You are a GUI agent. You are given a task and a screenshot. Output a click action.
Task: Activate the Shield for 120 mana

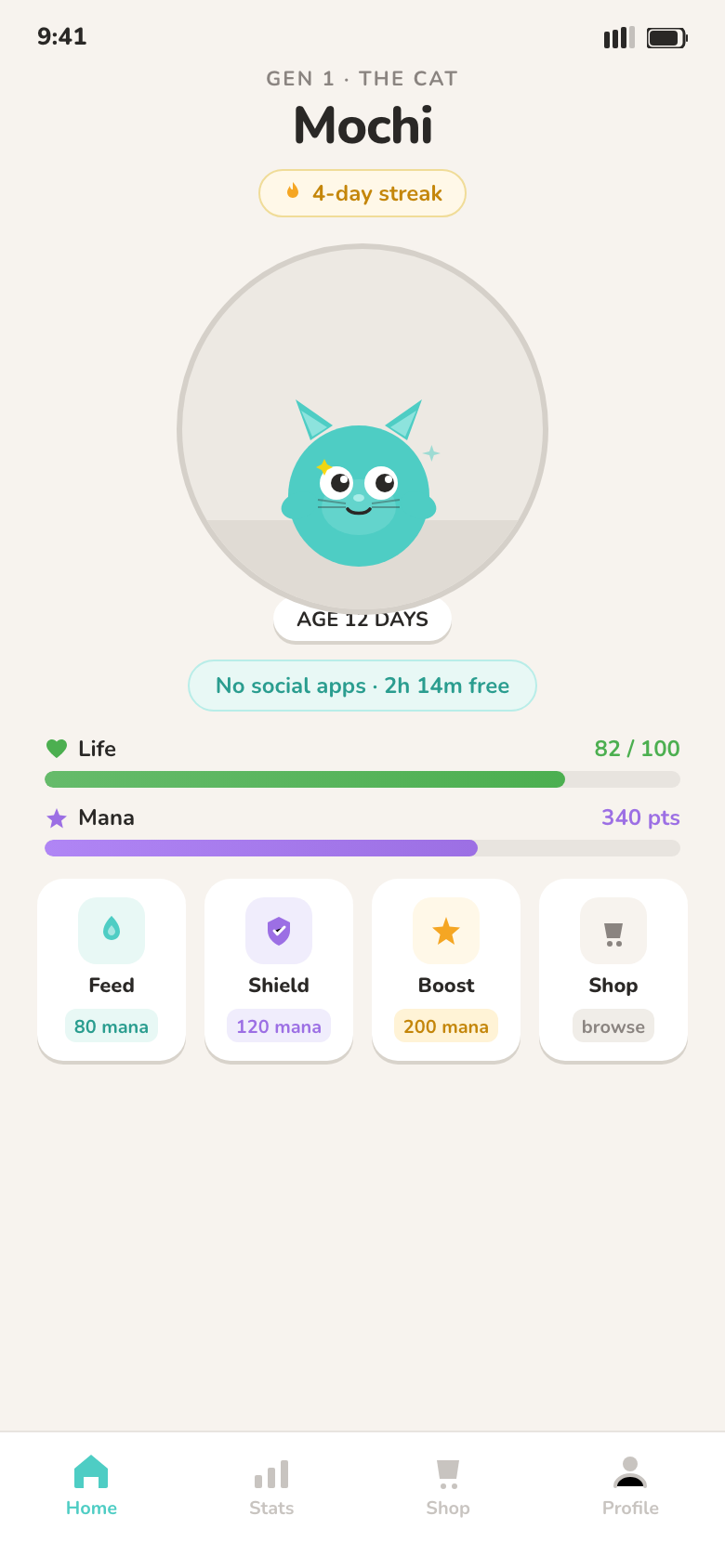(279, 970)
